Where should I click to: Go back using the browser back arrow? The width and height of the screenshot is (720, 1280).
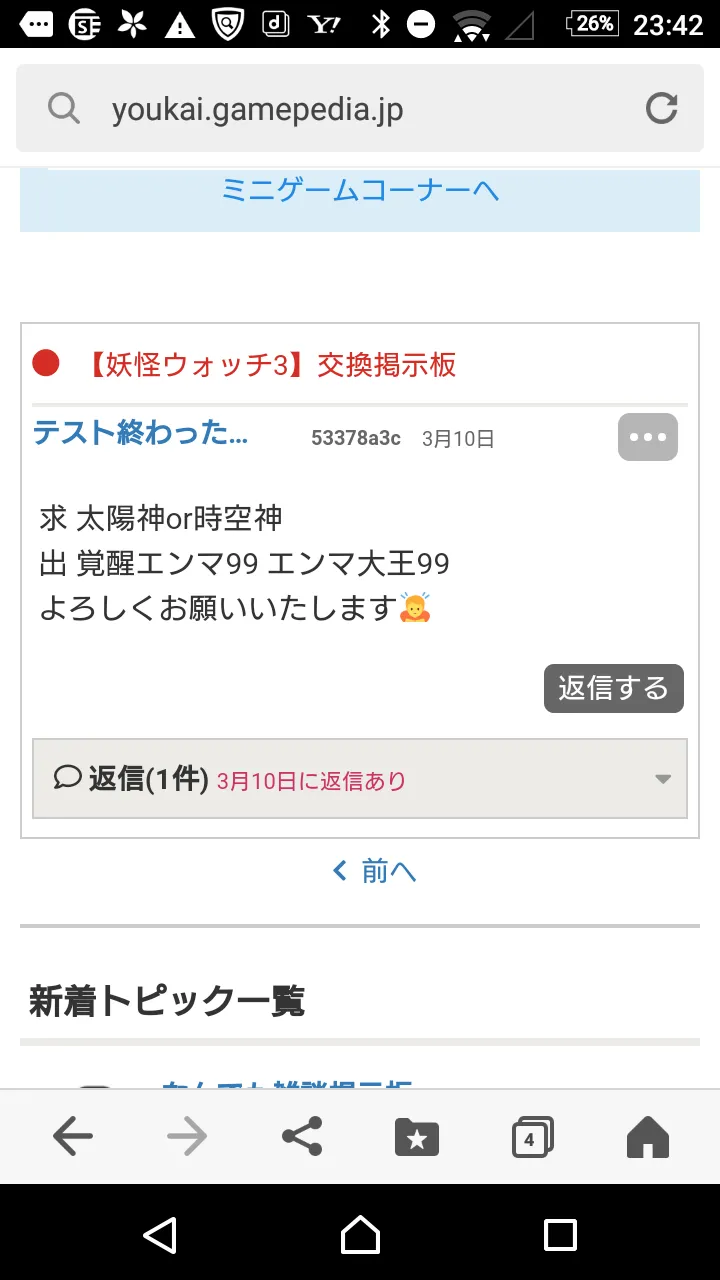(x=72, y=1136)
